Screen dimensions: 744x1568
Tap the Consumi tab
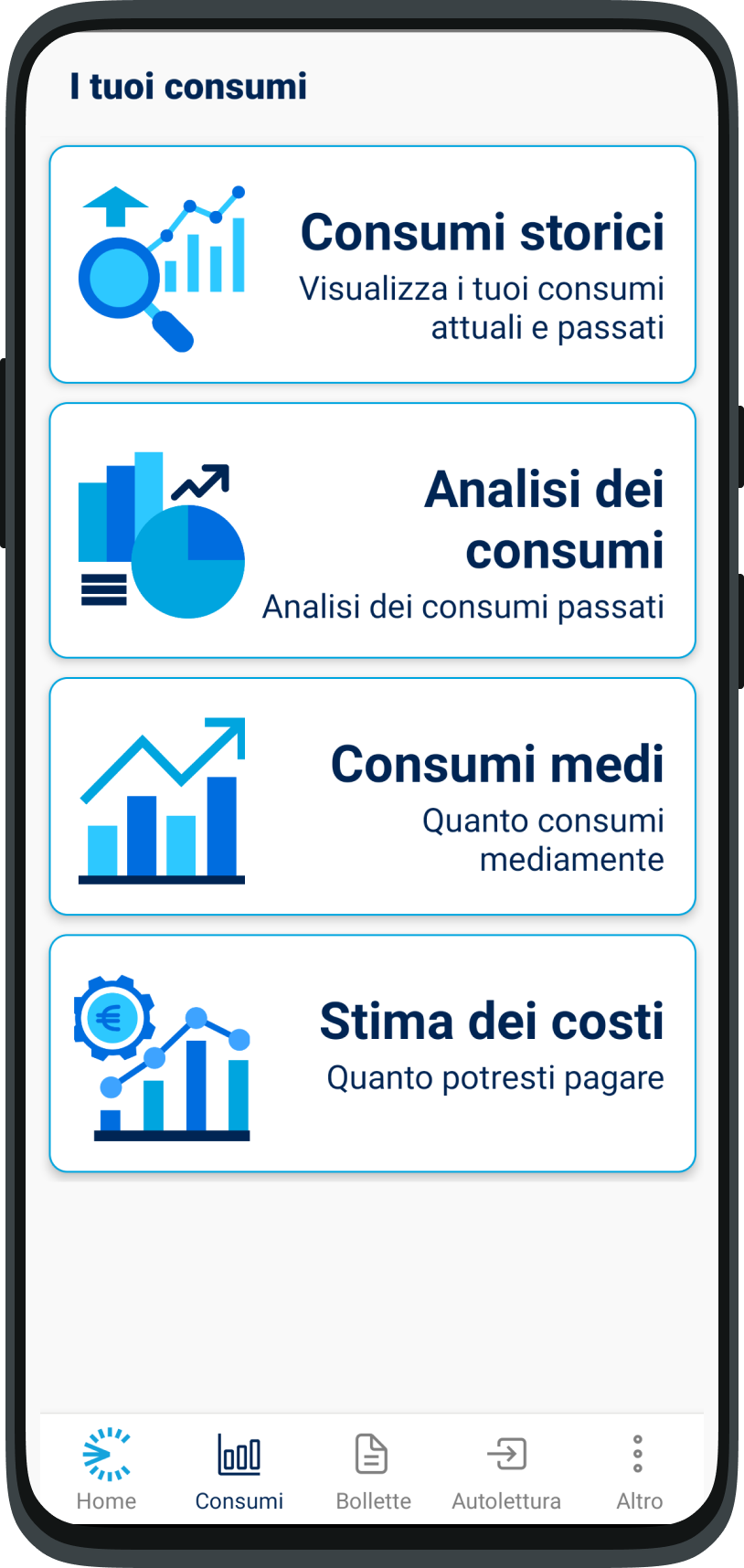pos(239,1469)
